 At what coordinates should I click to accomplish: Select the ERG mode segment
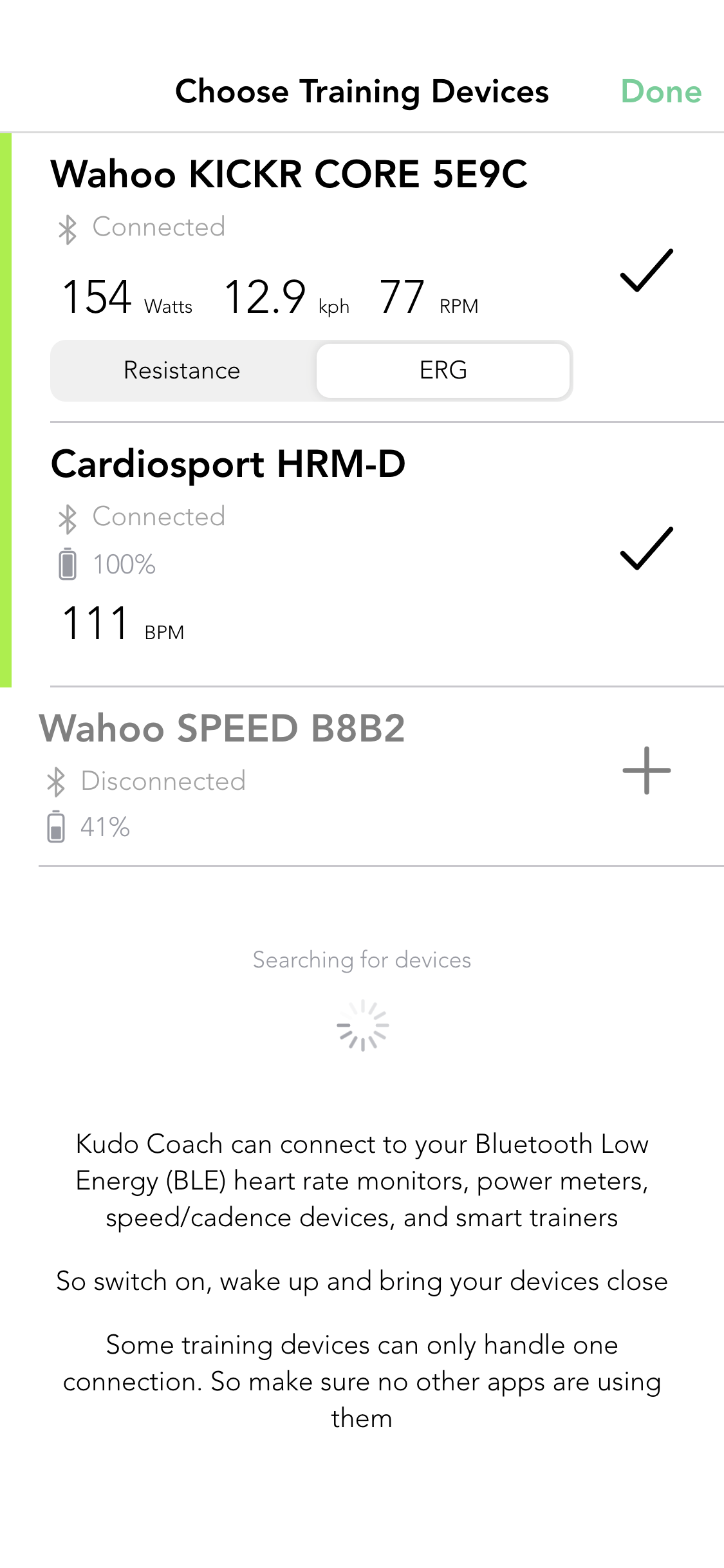tap(443, 370)
